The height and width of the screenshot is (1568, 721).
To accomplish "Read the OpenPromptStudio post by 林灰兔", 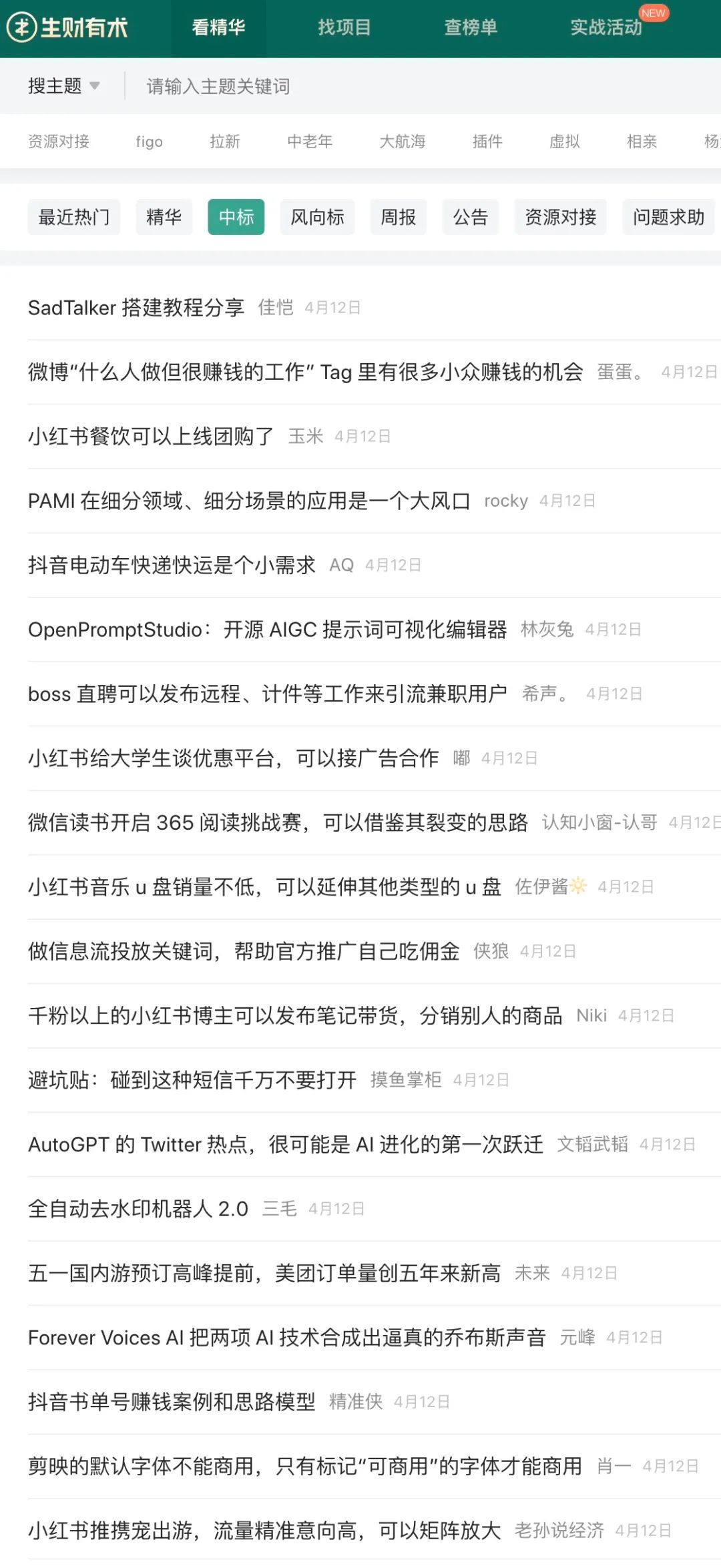I will (x=267, y=629).
